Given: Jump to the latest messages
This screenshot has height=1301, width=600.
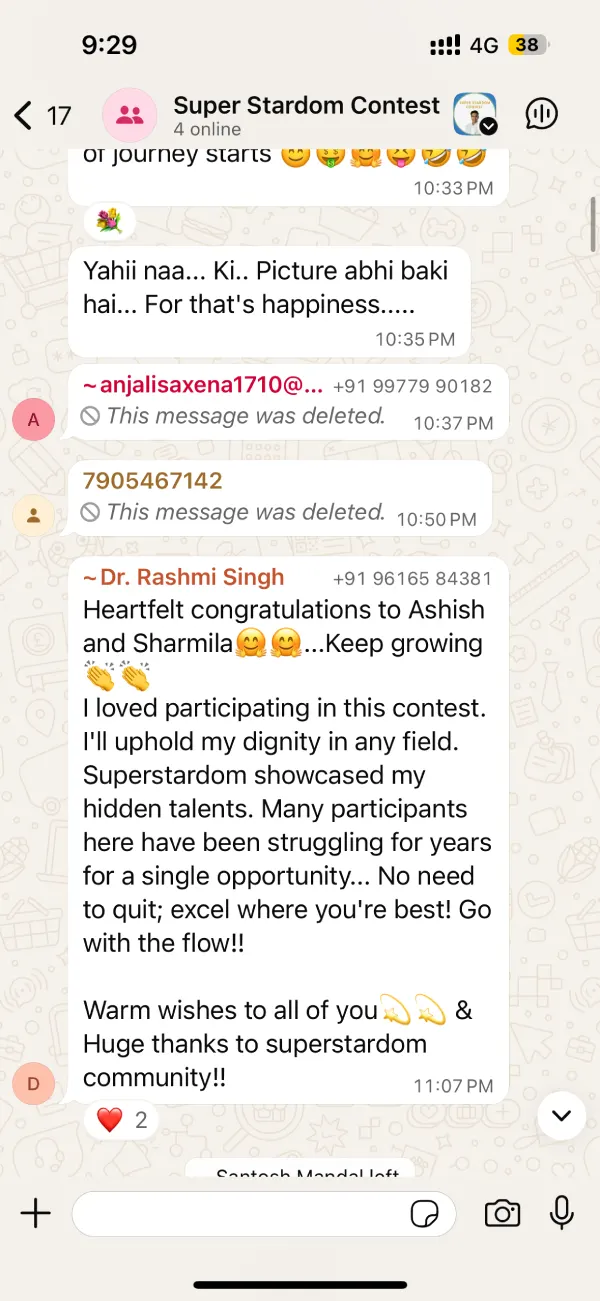Looking at the screenshot, I should [x=561, y=1115].
